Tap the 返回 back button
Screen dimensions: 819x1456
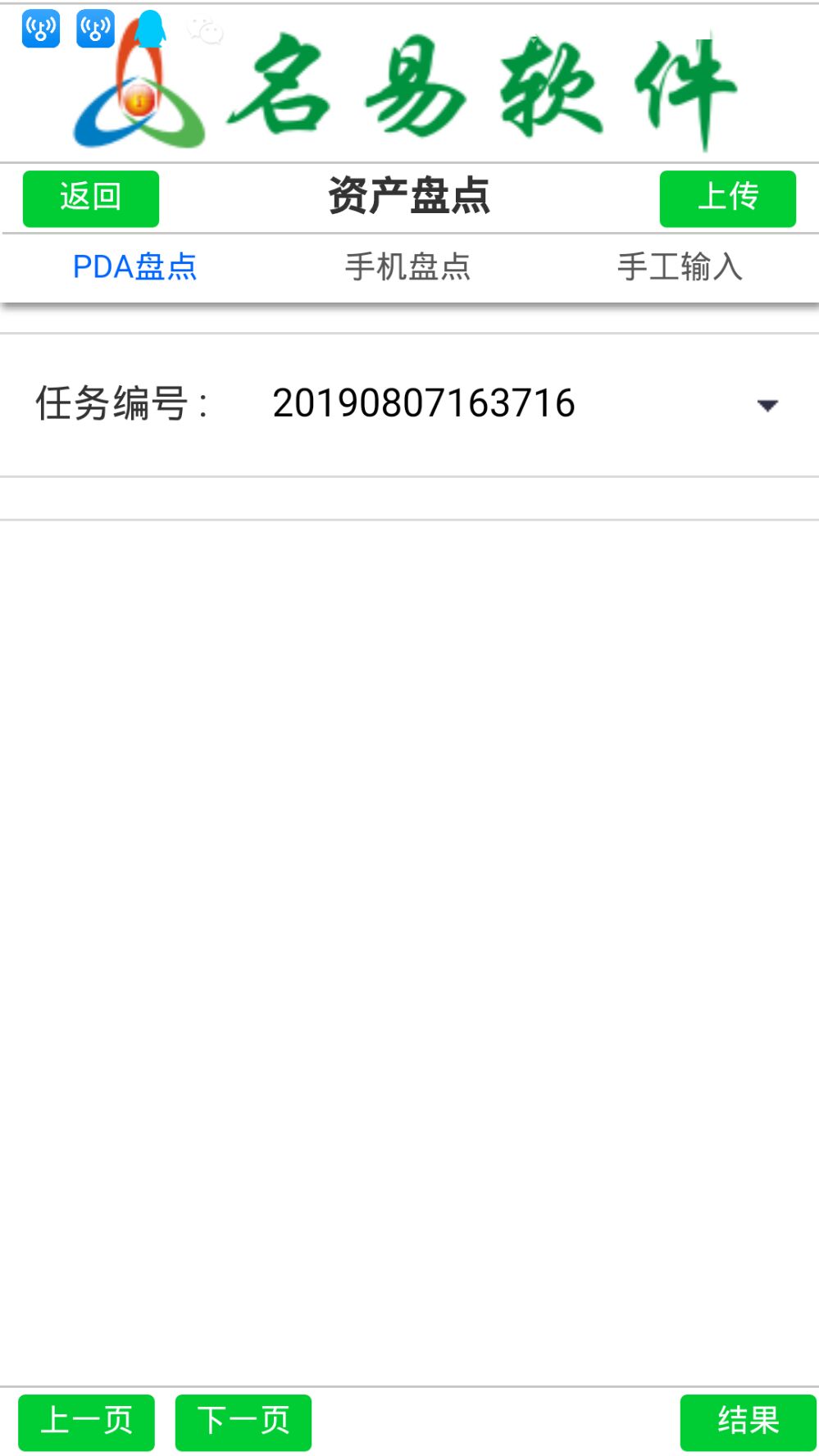[x=90, y=198]
